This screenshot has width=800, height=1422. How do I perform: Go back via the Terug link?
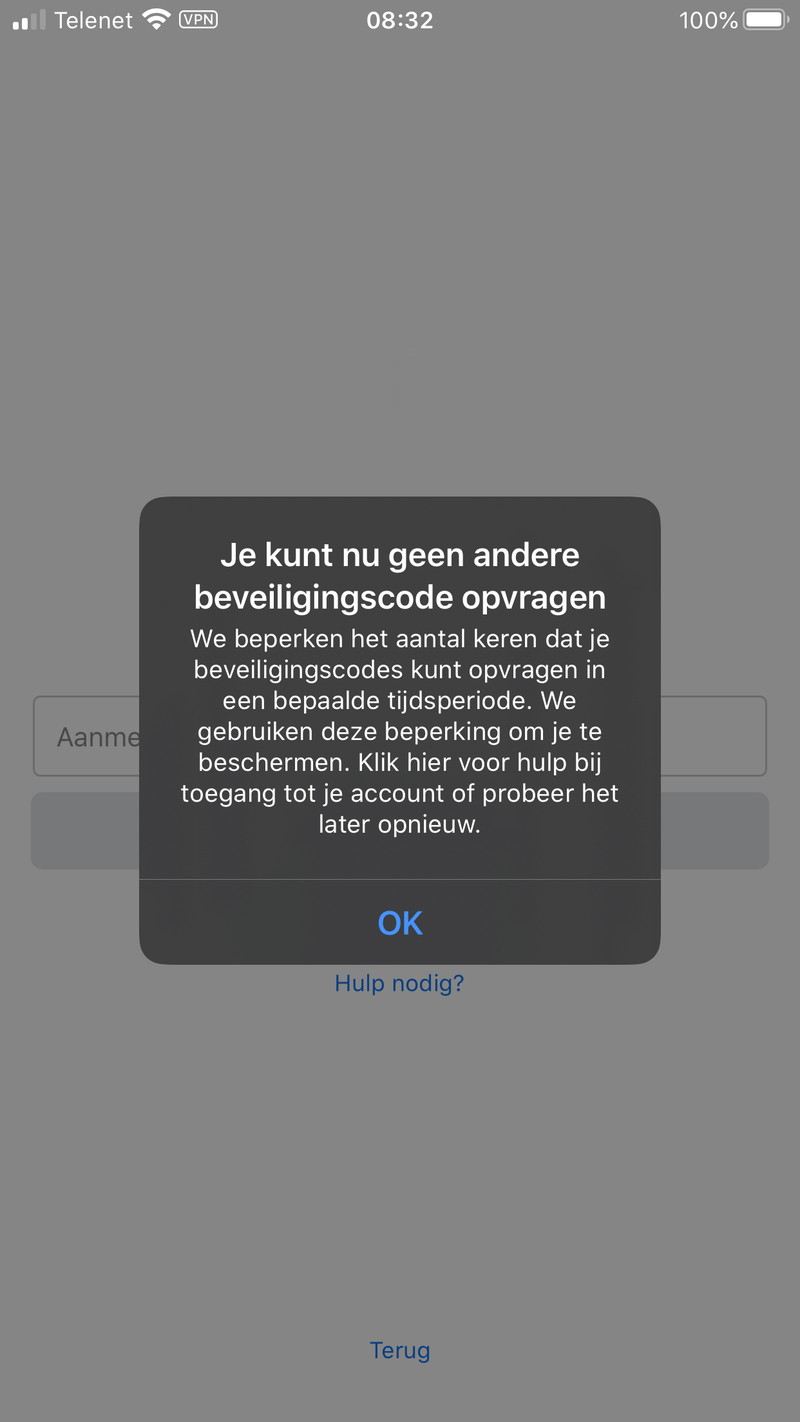400,1350
